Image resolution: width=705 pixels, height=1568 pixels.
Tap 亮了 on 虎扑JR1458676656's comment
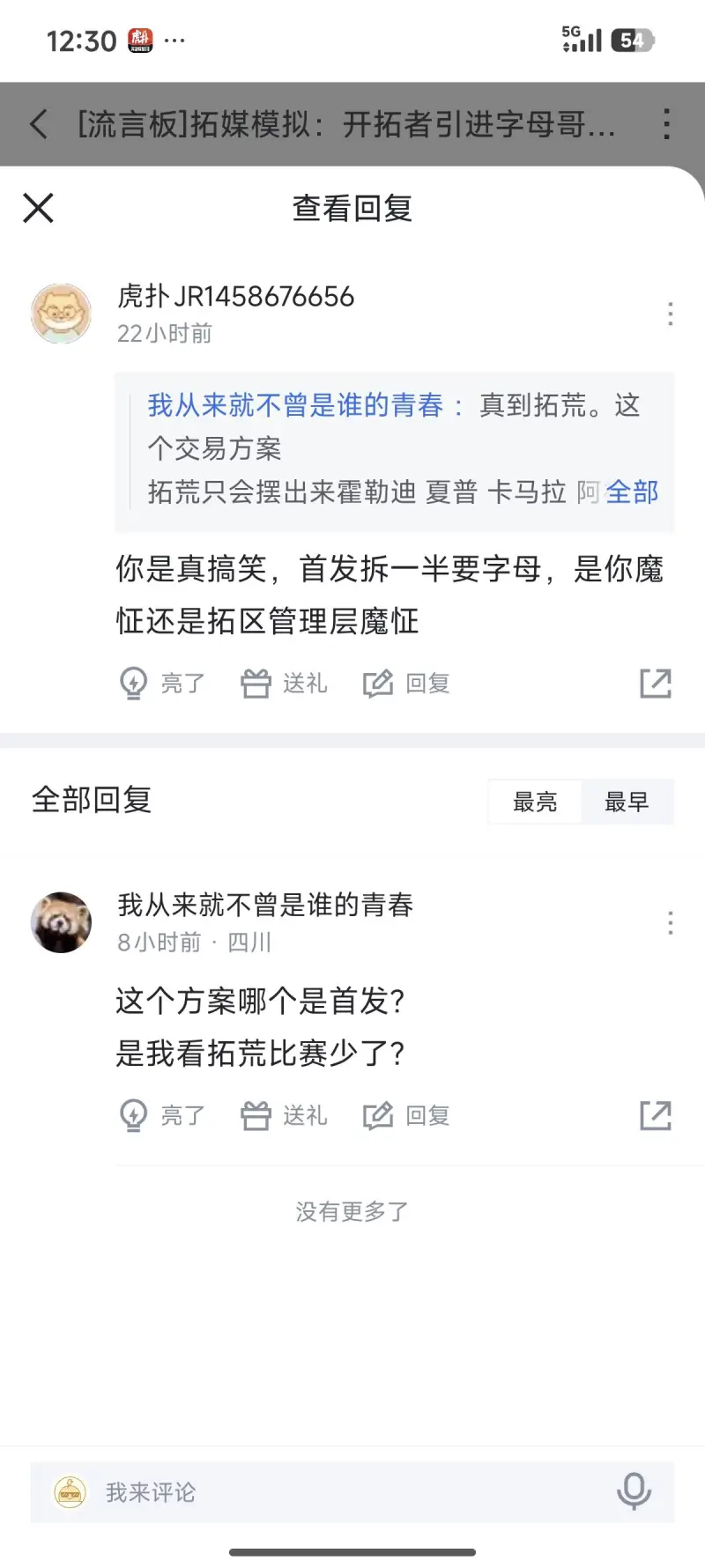pyautogui.click(x=162, y=683)
